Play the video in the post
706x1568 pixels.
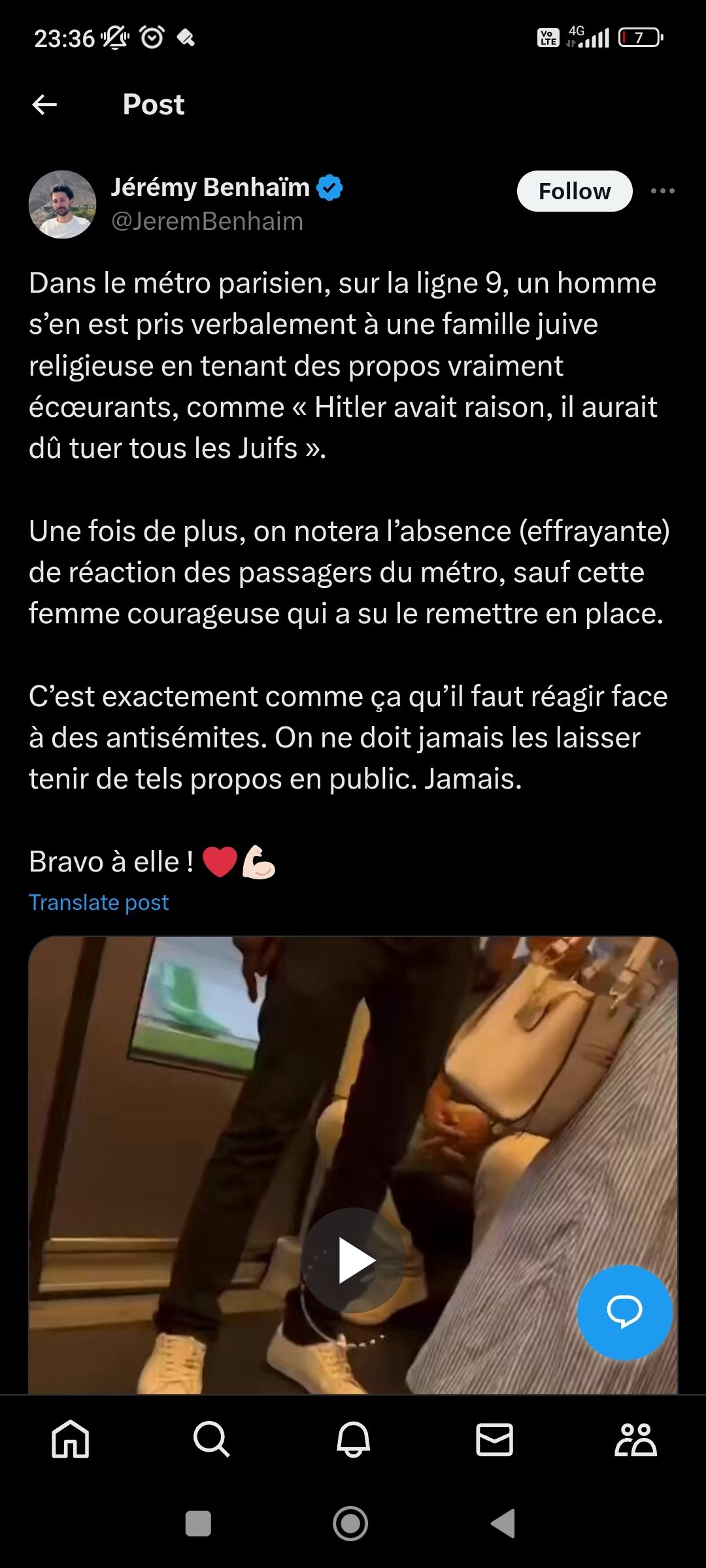coord(354,1260)
